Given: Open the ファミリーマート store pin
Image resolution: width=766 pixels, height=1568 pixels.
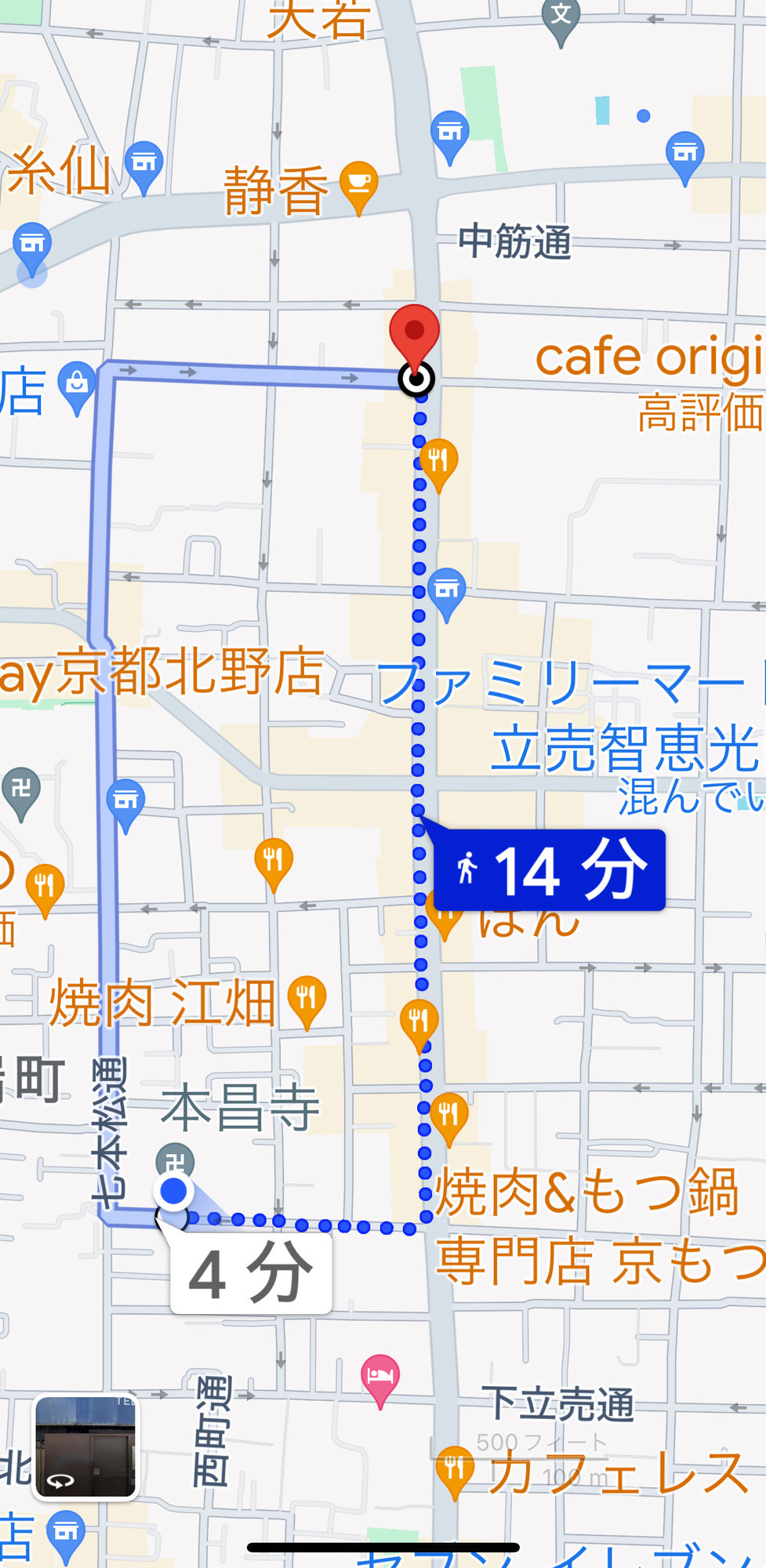Looking at the screenshot, I should [446, 590].
